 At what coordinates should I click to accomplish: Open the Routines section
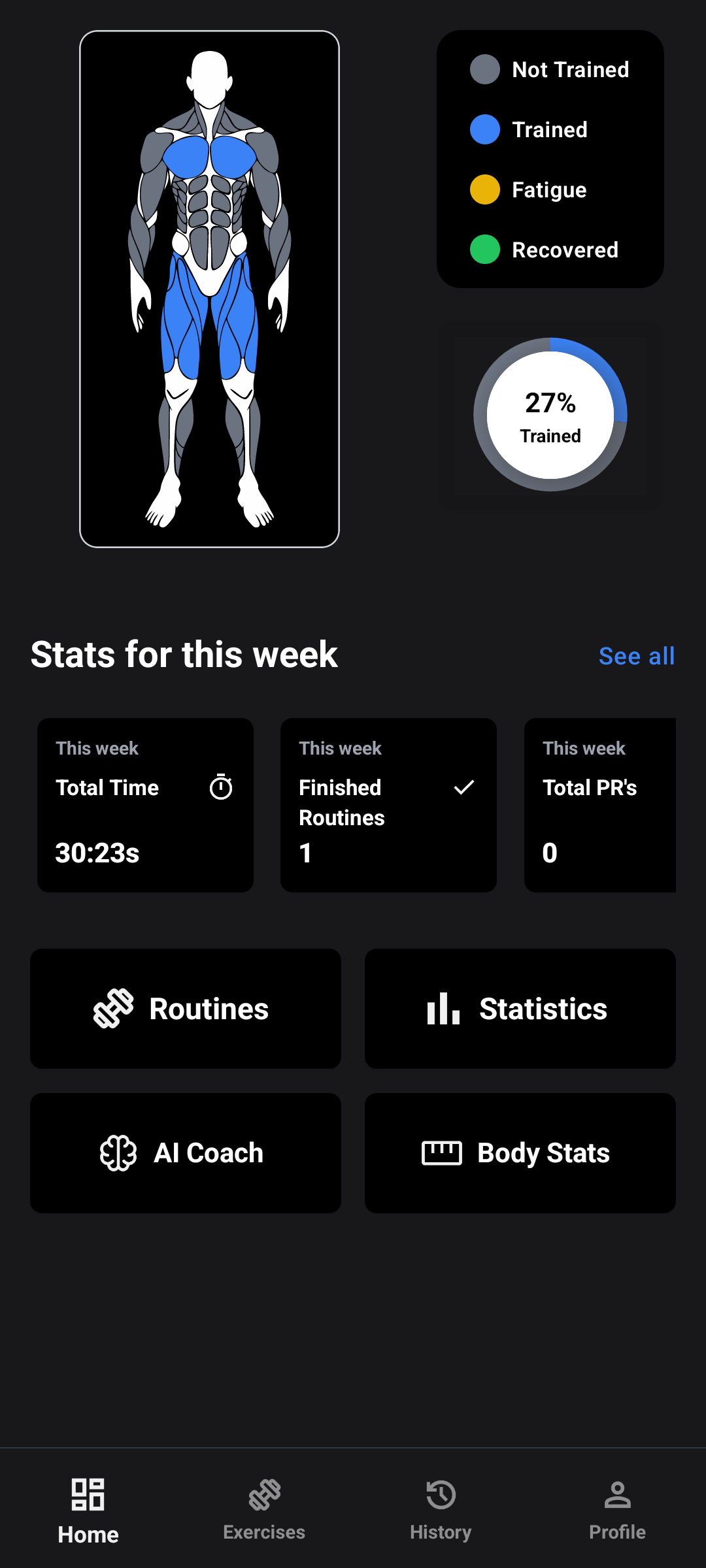[x=185, y=1008]
